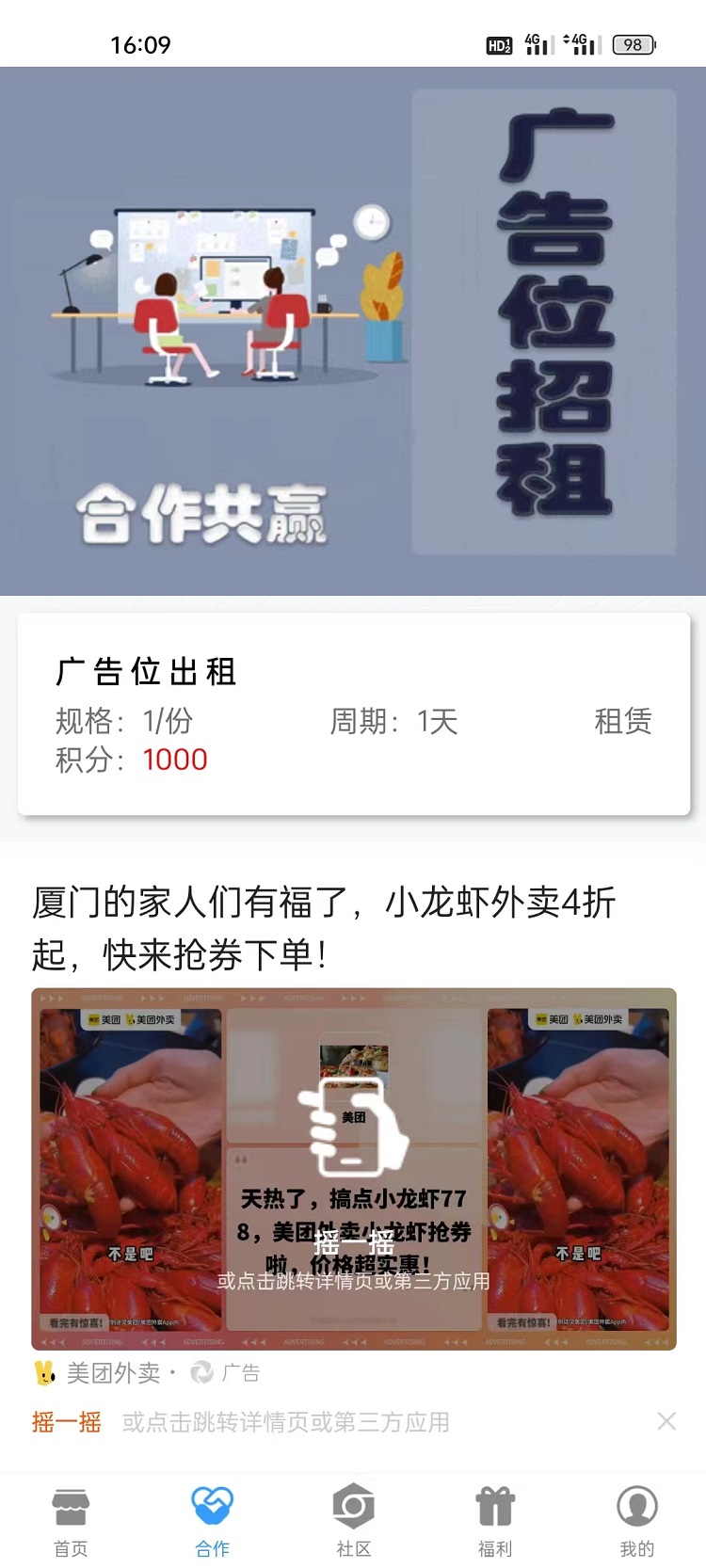Tap the shaking phone icon in the ad
The height and width of the screenshot is (1568, 706).
coord(351,1129)
